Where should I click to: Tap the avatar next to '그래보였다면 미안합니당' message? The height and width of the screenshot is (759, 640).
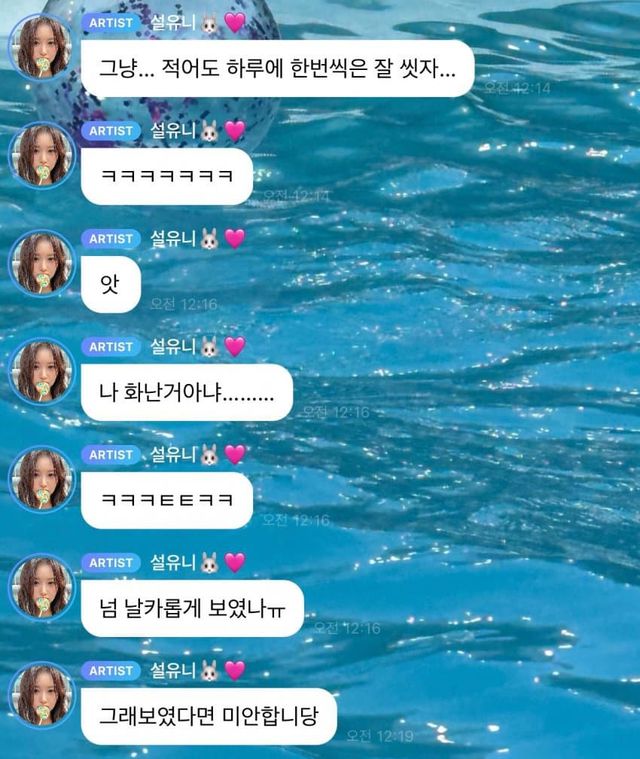tap(41, 696)
